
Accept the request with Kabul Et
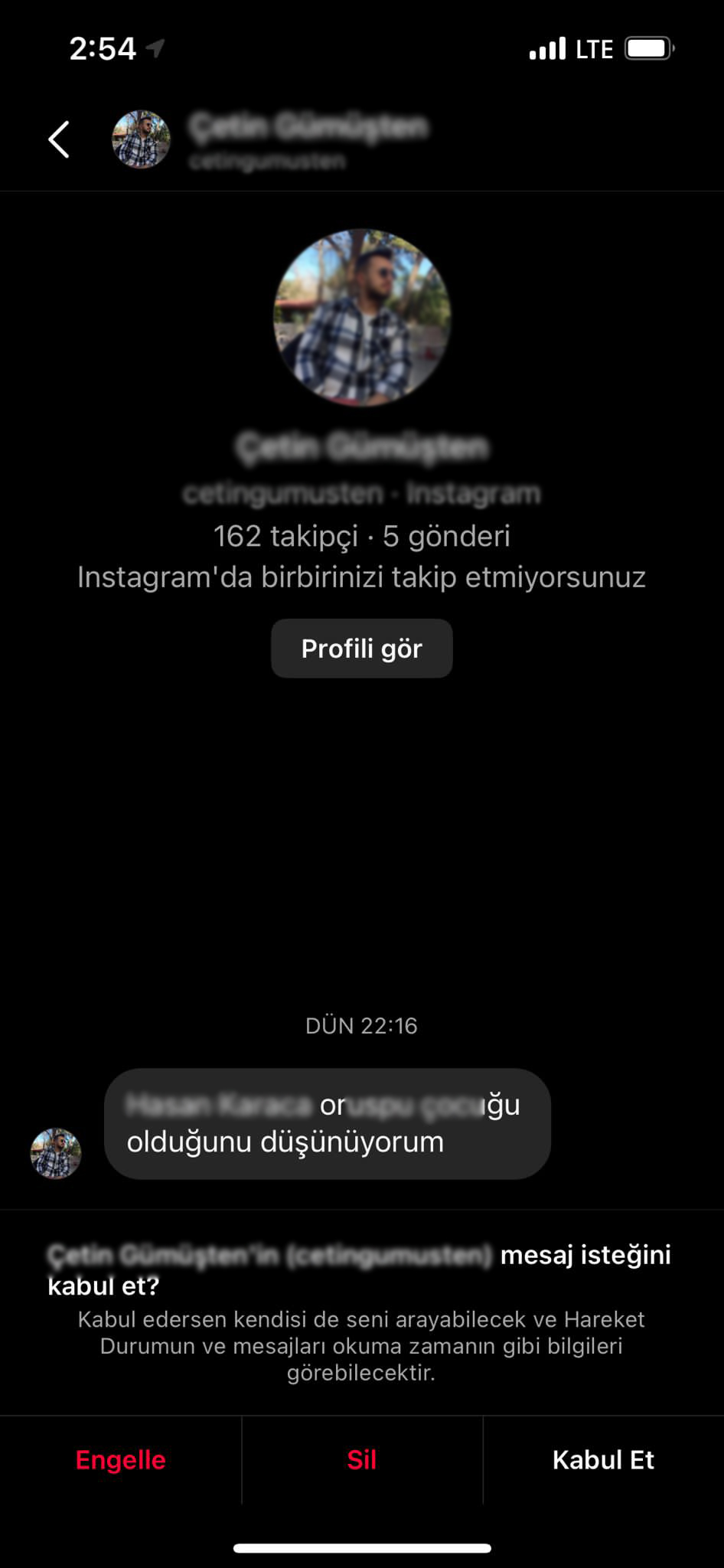(x=603, y=1460)
